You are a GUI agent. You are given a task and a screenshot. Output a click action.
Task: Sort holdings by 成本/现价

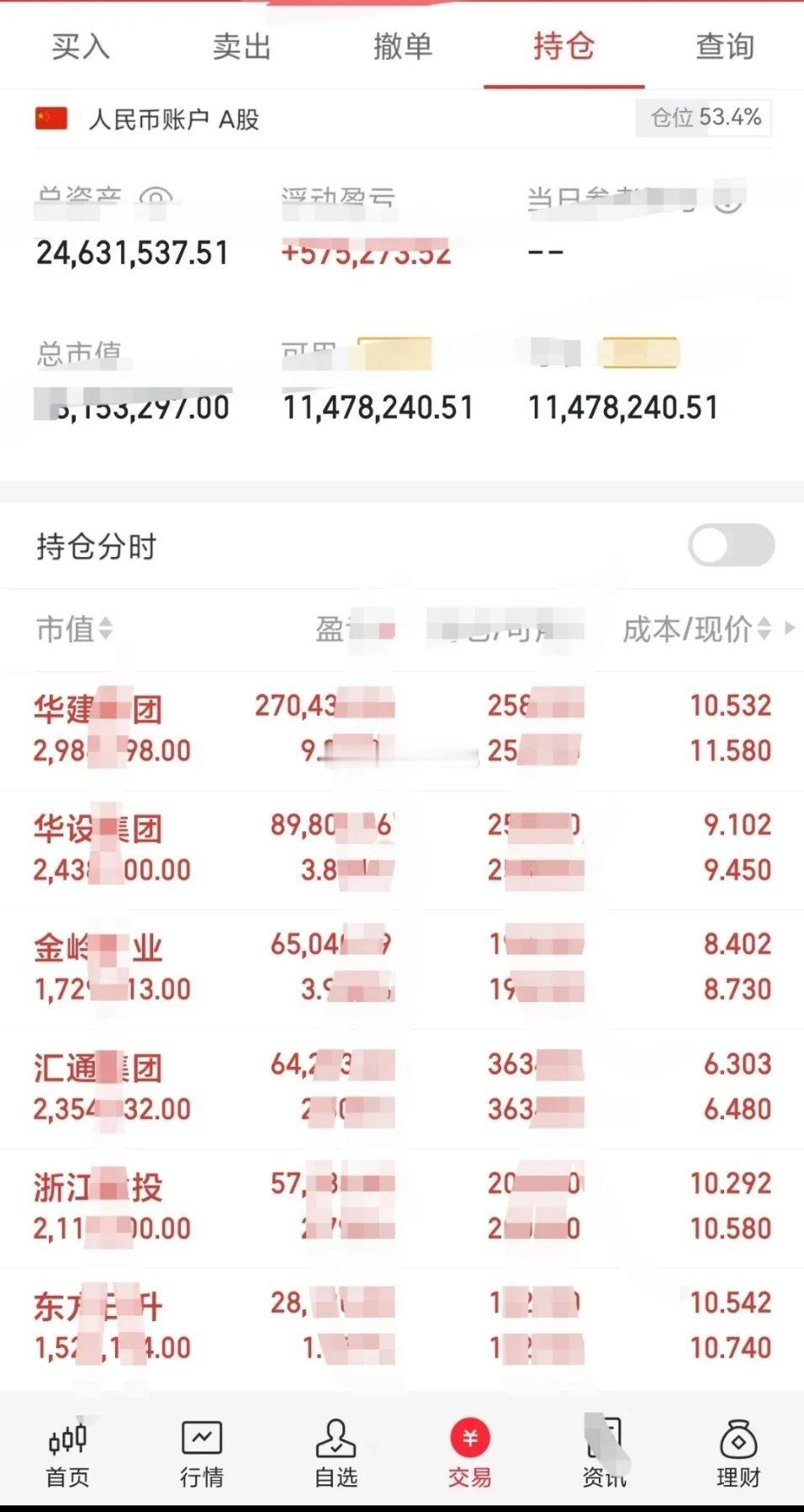(696, 629)
